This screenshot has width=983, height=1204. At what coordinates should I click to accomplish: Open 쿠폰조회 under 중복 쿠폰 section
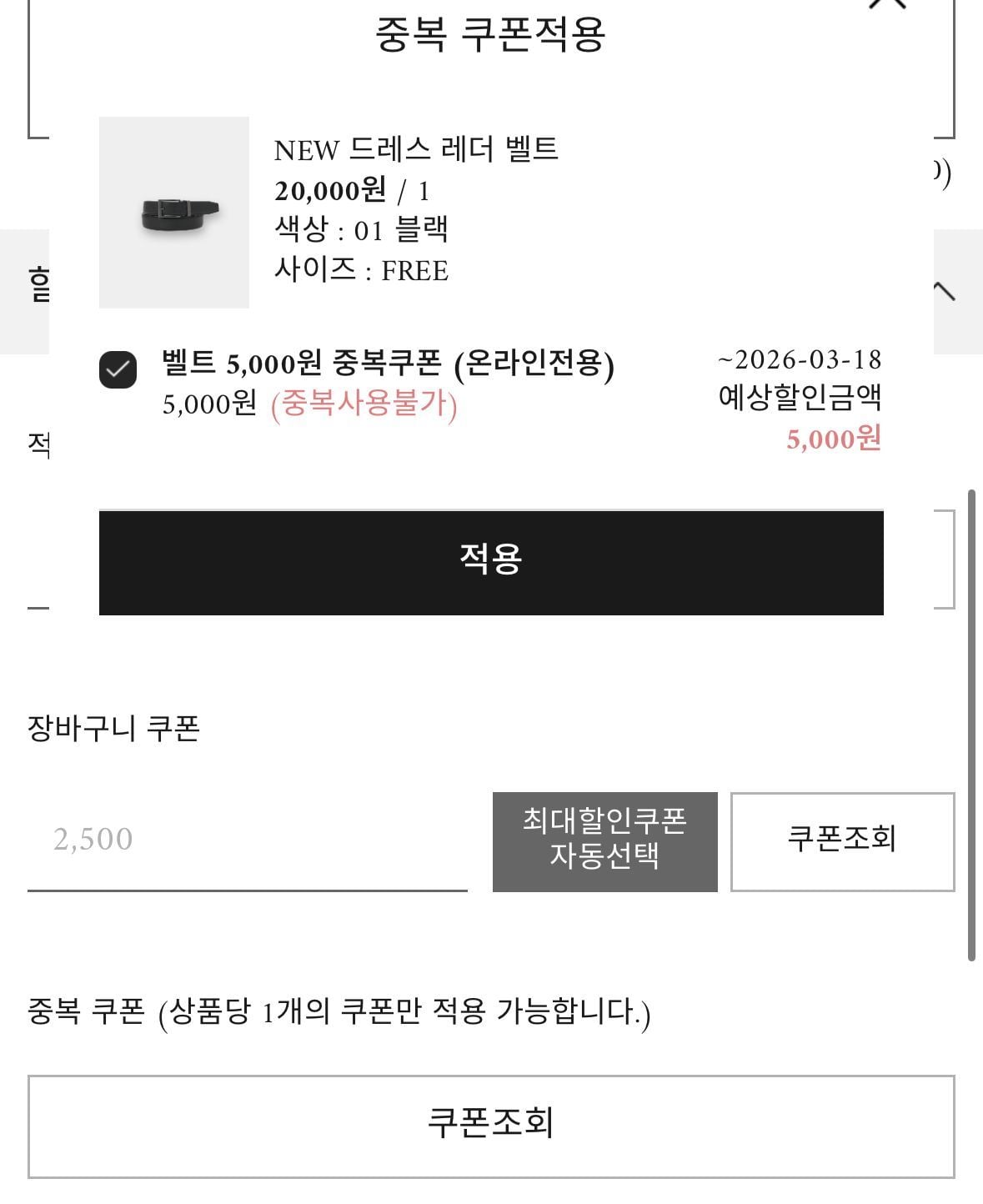tap(490, 1126)
